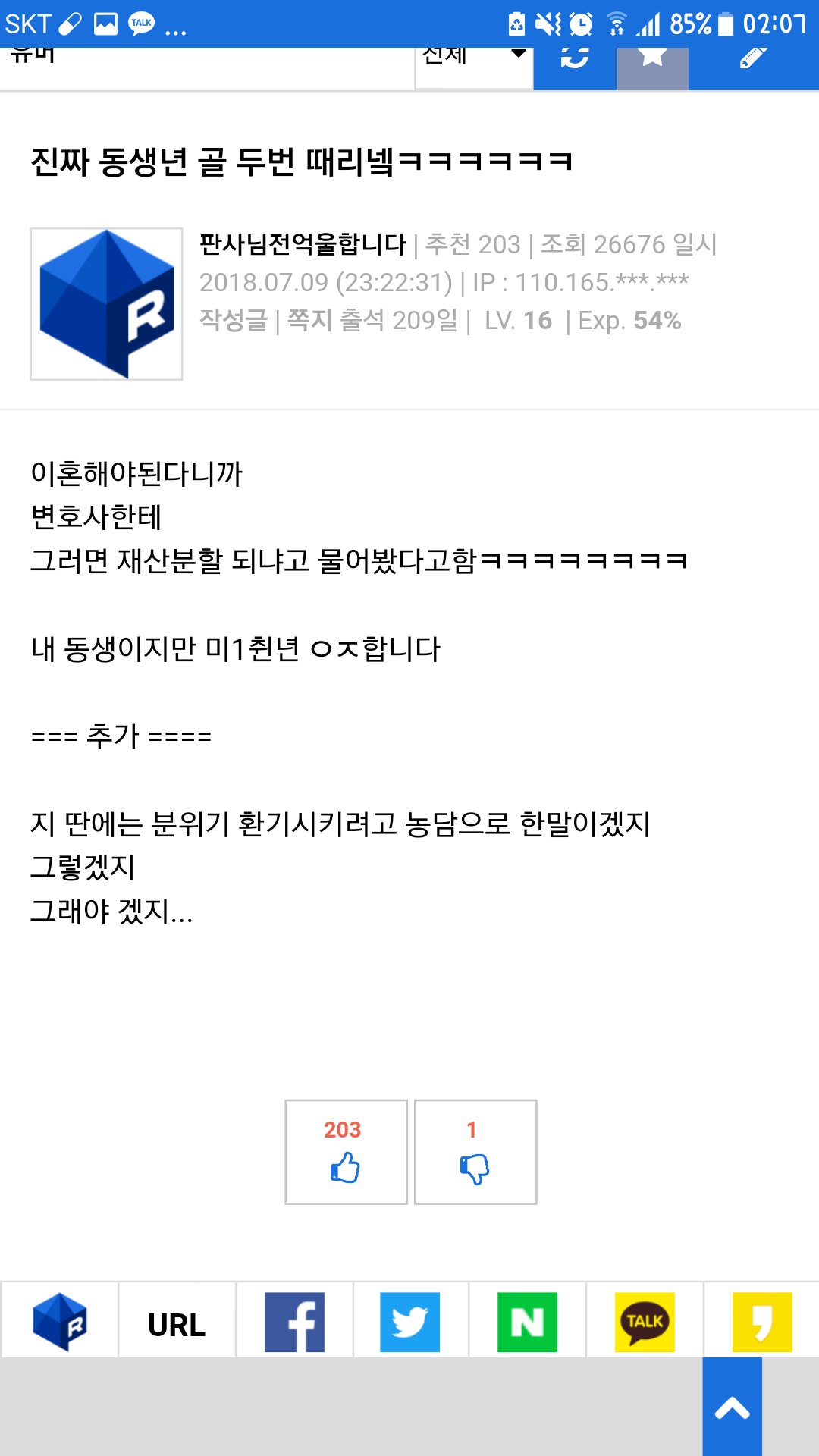Screen dimensions: 819x1456
Task: Share the post to Naver
Action: point(527,1322)
